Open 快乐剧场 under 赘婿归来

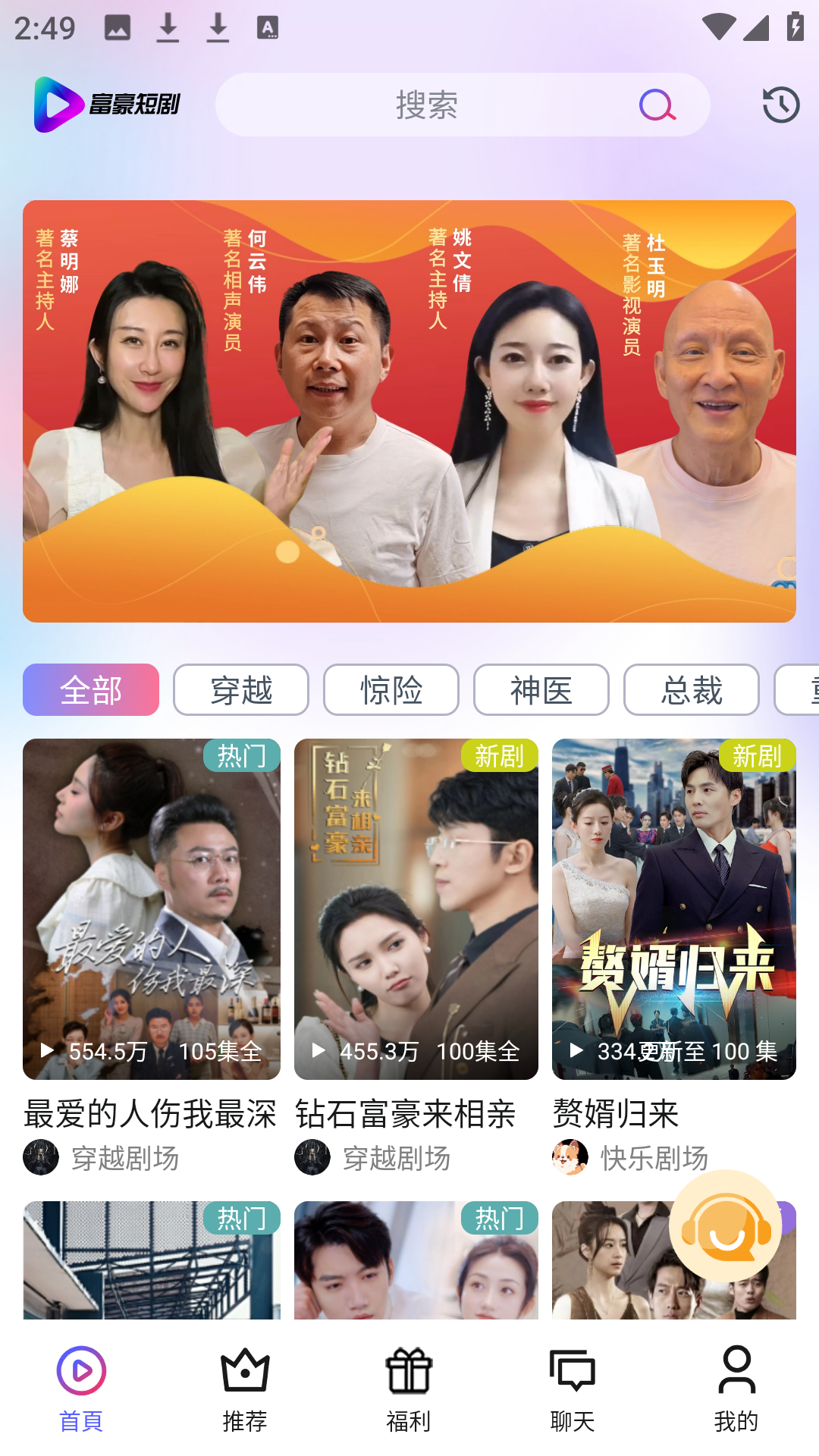tap(654, 1158)
